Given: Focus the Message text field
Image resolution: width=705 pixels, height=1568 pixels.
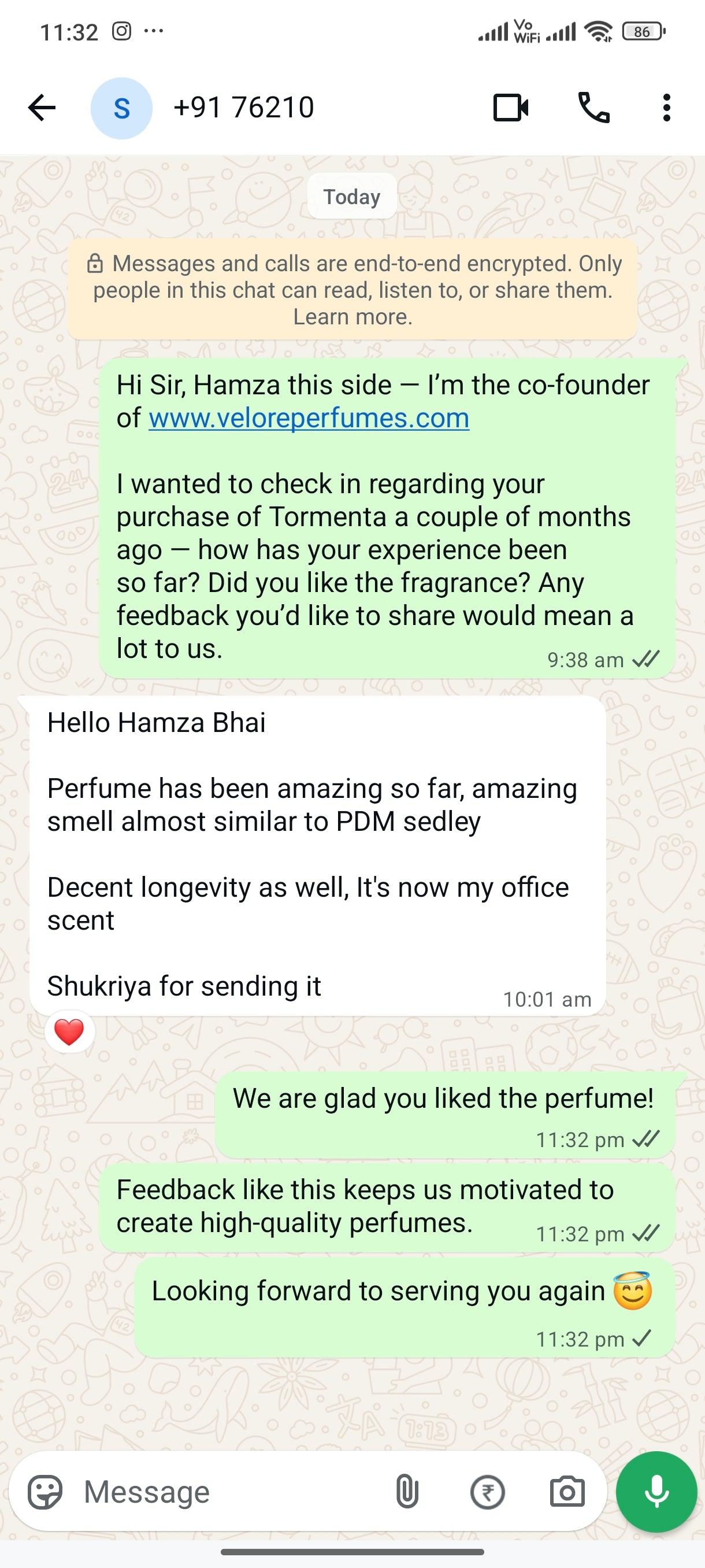Looking at the screenshot, I should [x=231, y=1492].
